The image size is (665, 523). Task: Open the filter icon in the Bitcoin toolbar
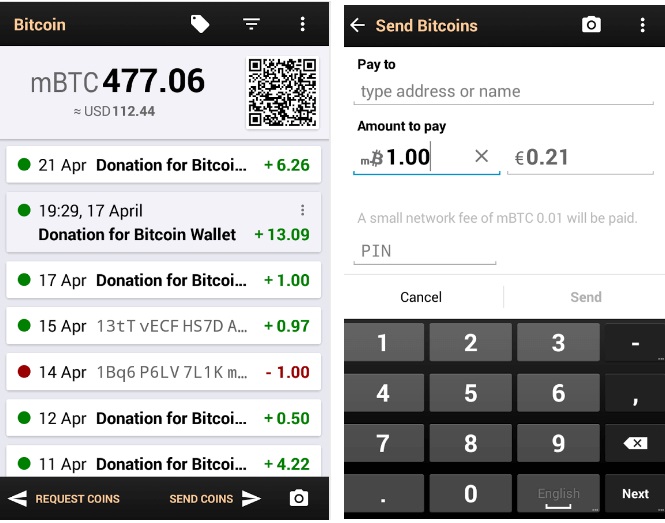251,24
